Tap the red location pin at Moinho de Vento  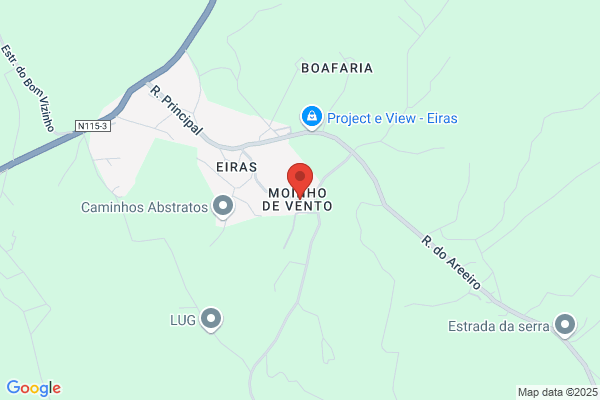tap(300, 180)
